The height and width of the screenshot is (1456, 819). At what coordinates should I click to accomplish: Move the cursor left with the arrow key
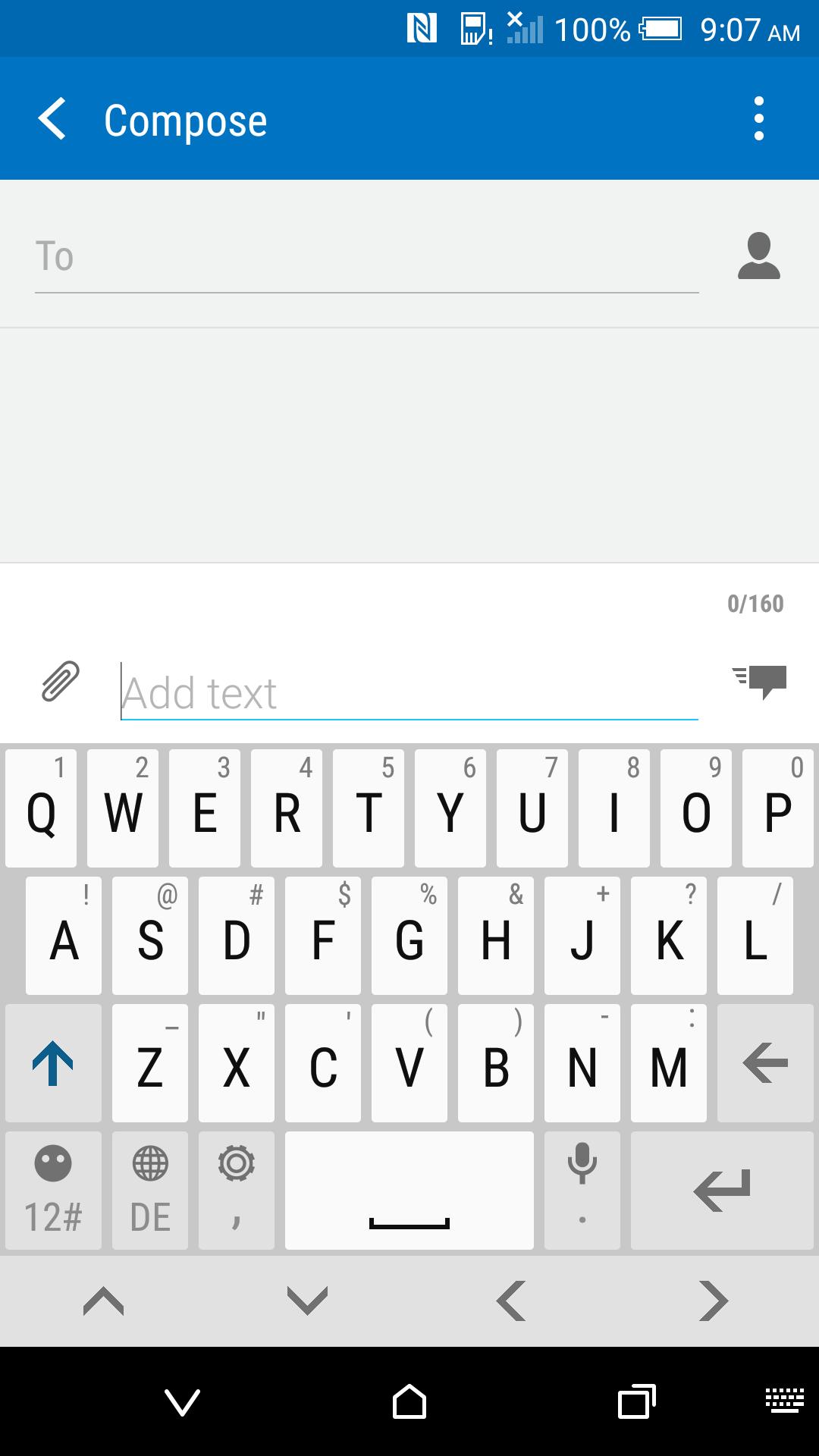click(x=511, y=1301)
